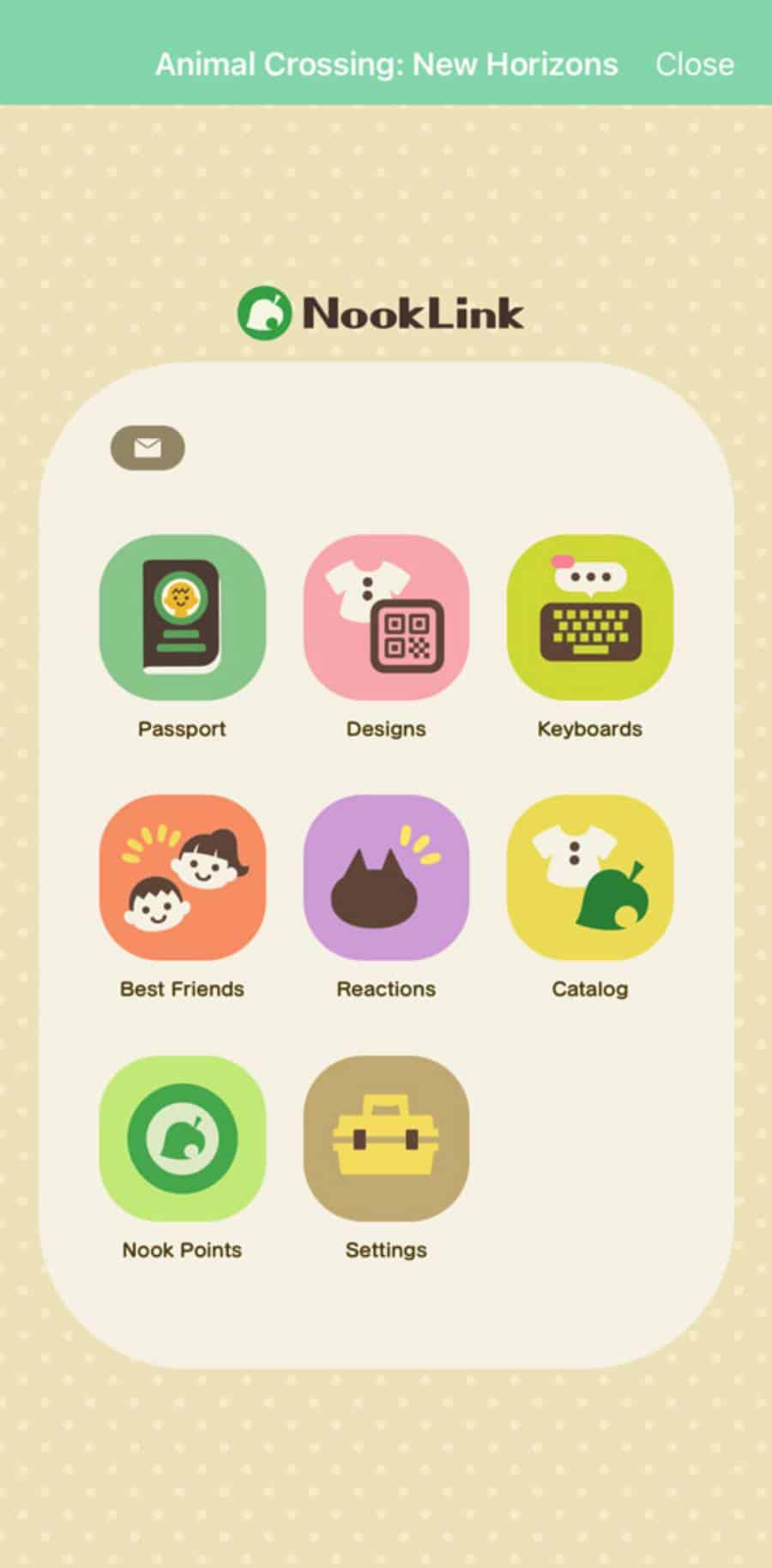Open the Passport tile
This screenshot has width=772, height=1568.
(x=182, y=617)
